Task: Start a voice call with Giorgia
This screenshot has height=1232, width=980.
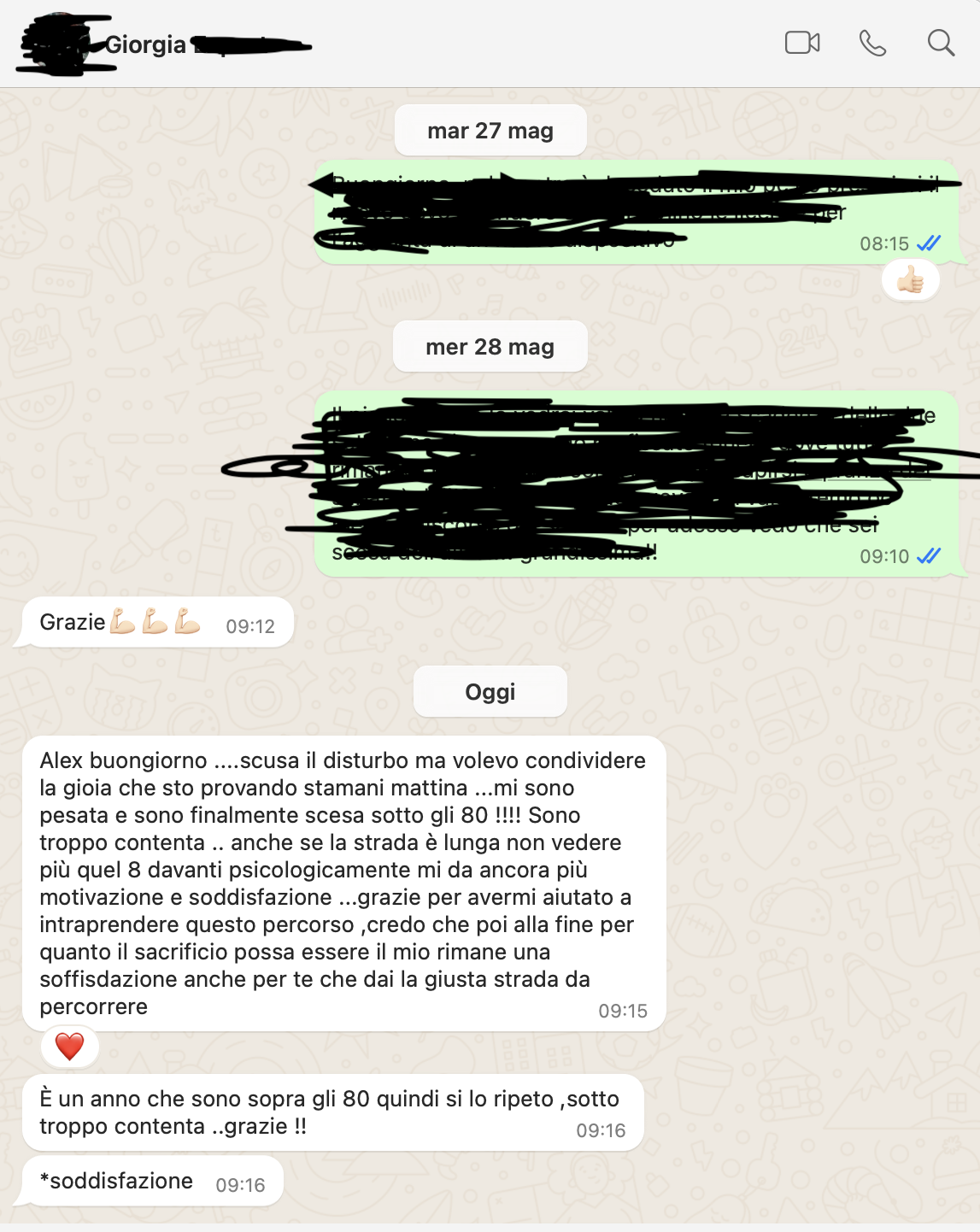Action: tap(872, 43)
